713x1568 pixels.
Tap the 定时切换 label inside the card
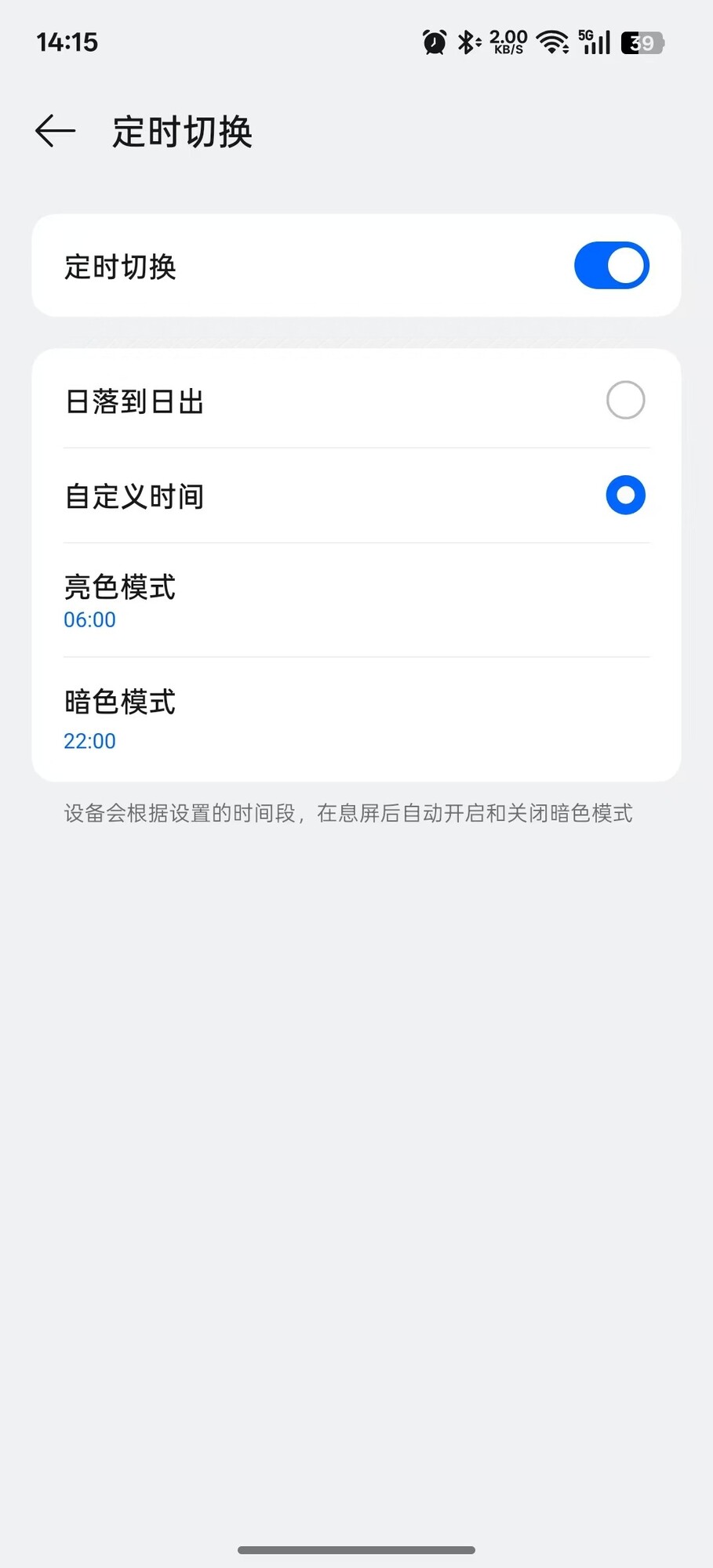point(121,265)
